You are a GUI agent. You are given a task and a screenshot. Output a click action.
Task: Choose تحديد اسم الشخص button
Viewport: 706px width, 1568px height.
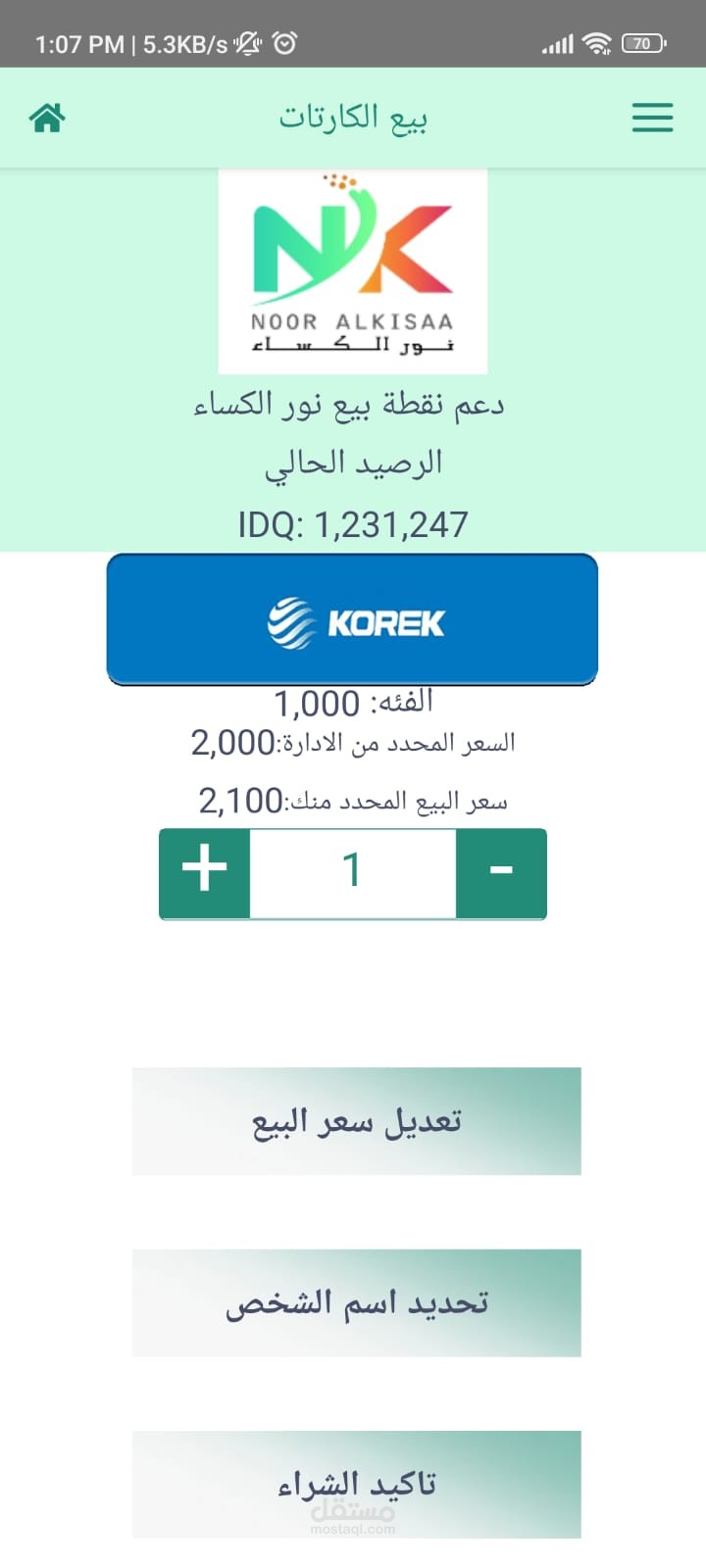(x=356, y=1302)
